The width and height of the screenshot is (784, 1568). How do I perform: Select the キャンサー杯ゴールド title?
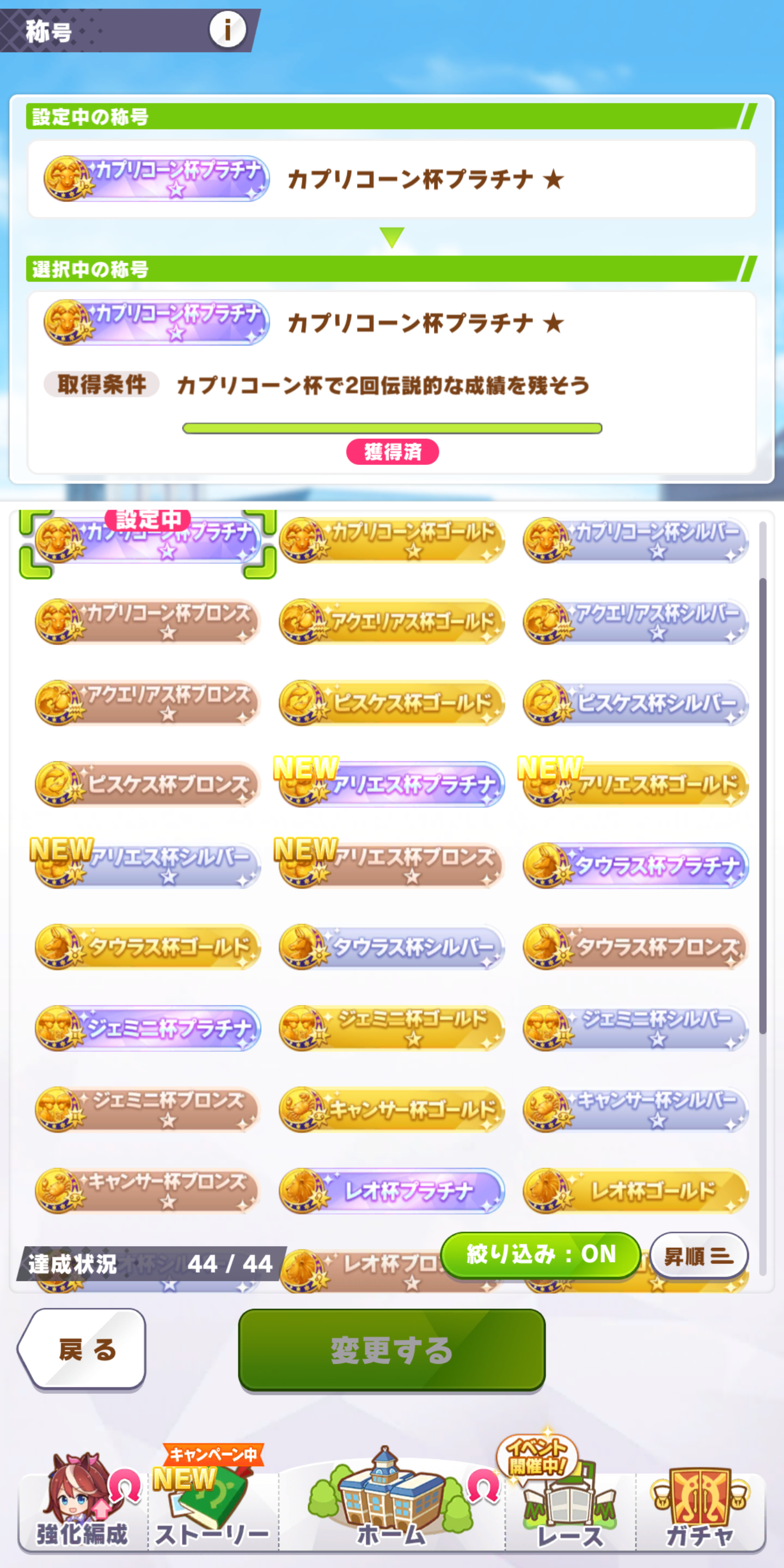click(x=391, y=1109)
